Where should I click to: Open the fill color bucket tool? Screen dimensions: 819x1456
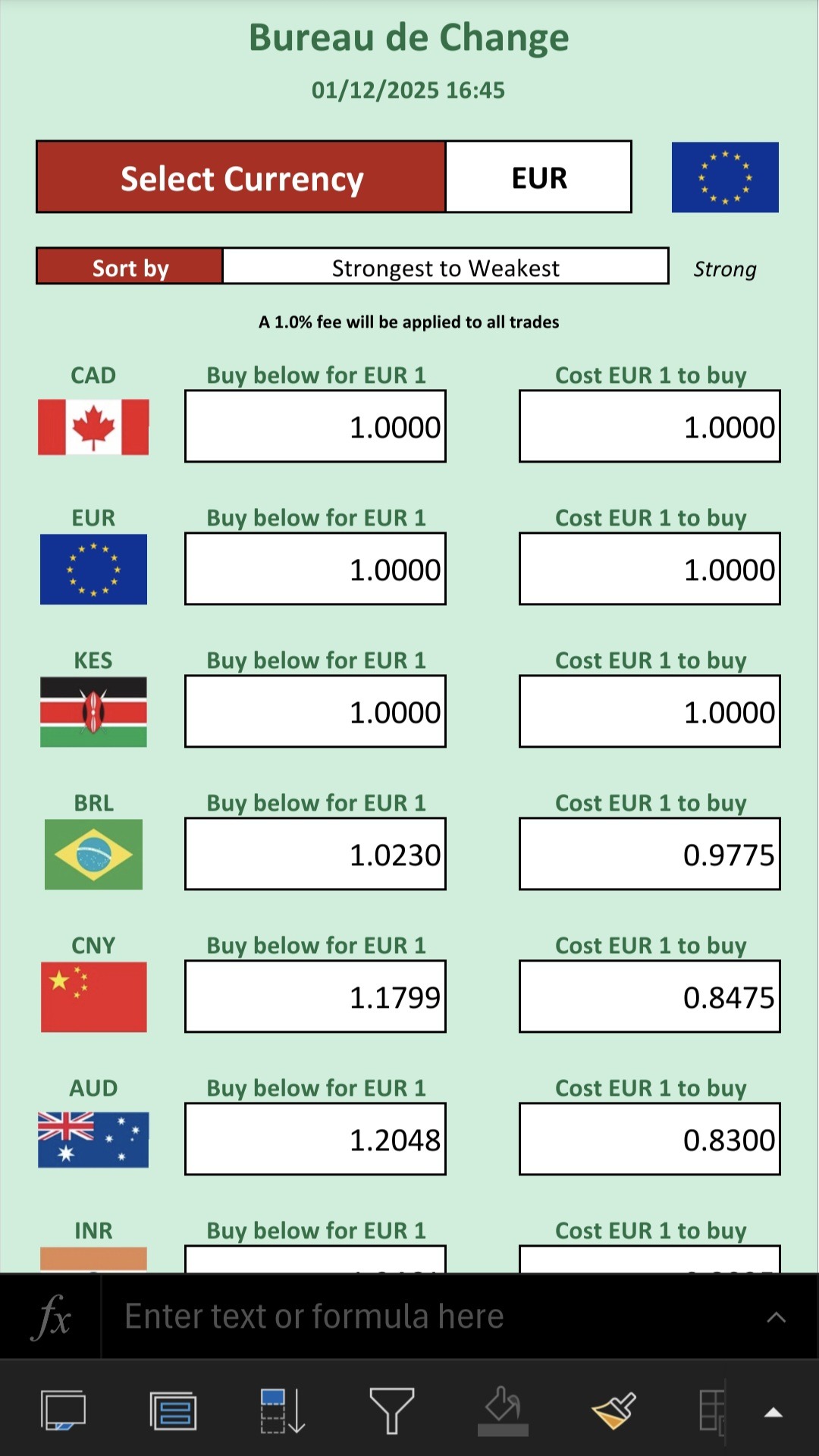tap(503, 1411)
